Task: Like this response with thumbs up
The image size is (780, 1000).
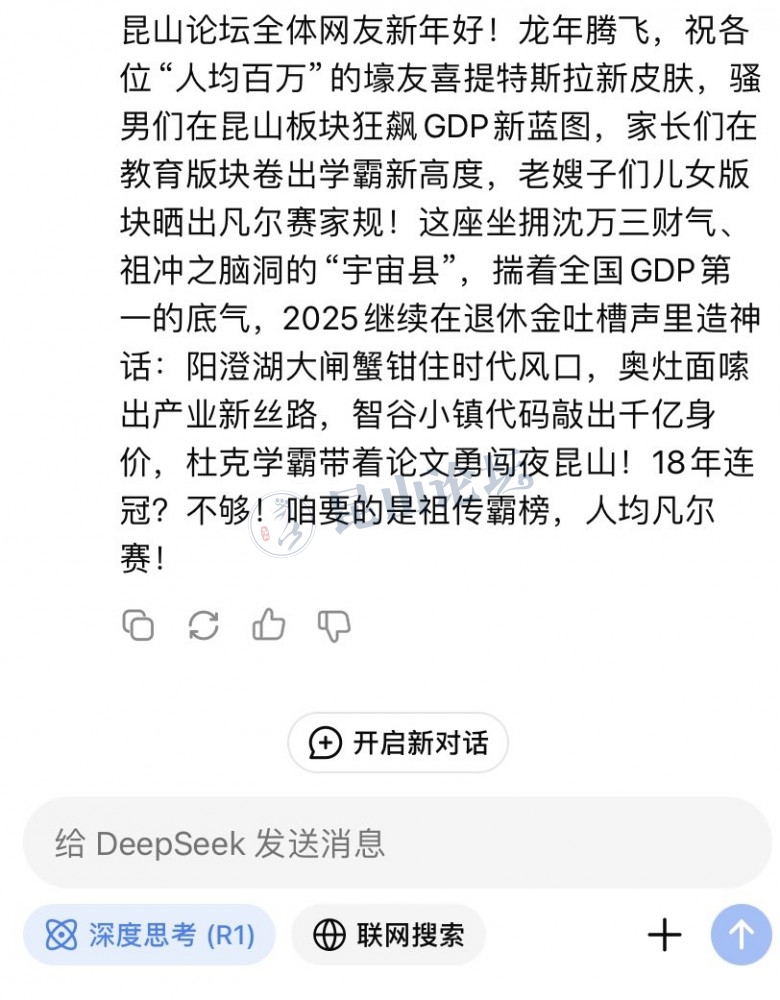Action: pos(268,626)
